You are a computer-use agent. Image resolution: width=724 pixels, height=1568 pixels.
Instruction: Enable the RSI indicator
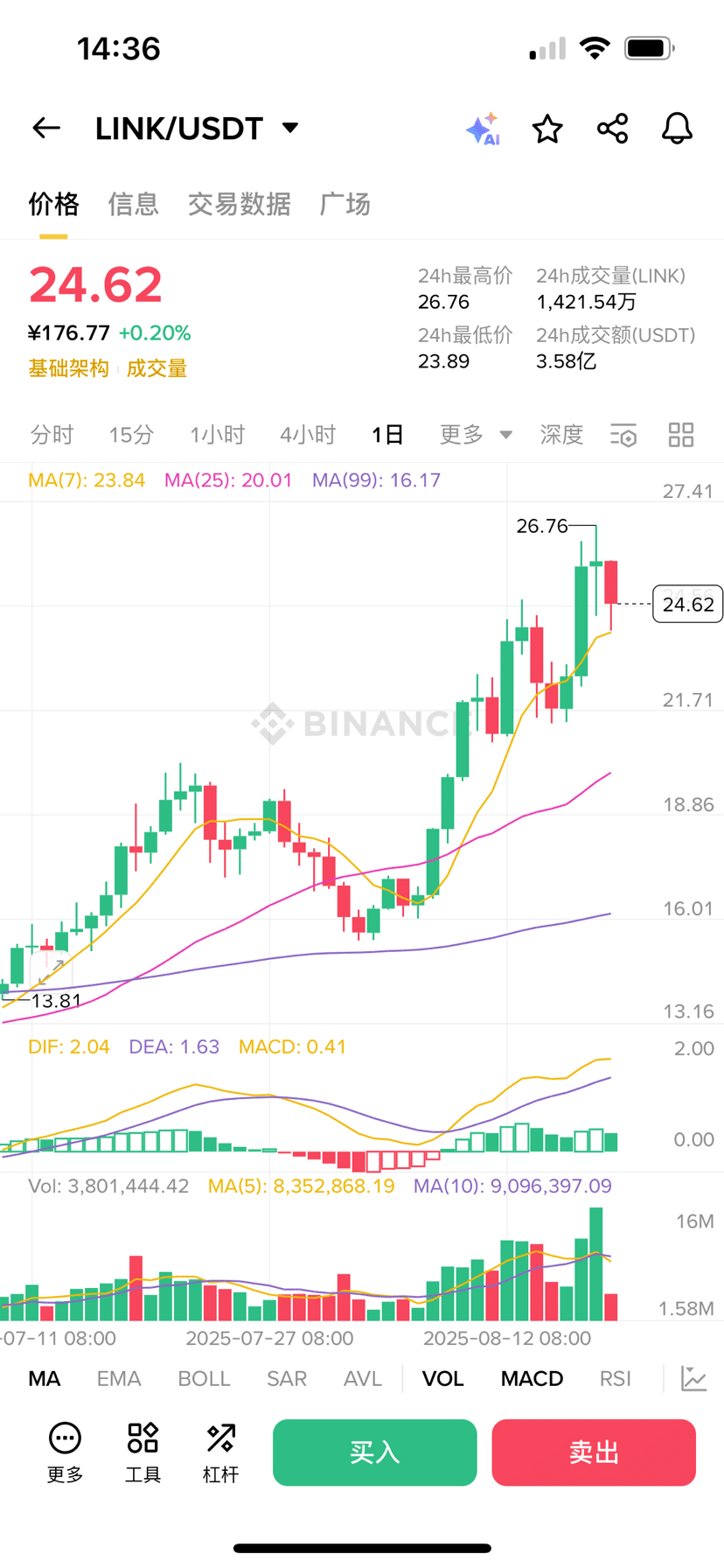(616, 1379)
